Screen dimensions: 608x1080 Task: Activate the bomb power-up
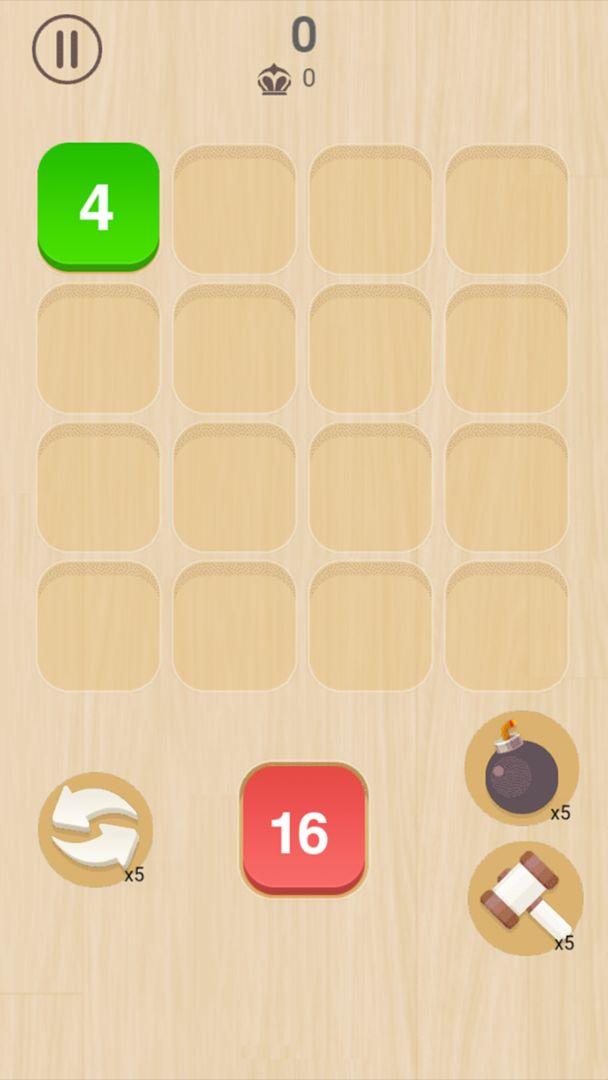[x=521, y=768]
